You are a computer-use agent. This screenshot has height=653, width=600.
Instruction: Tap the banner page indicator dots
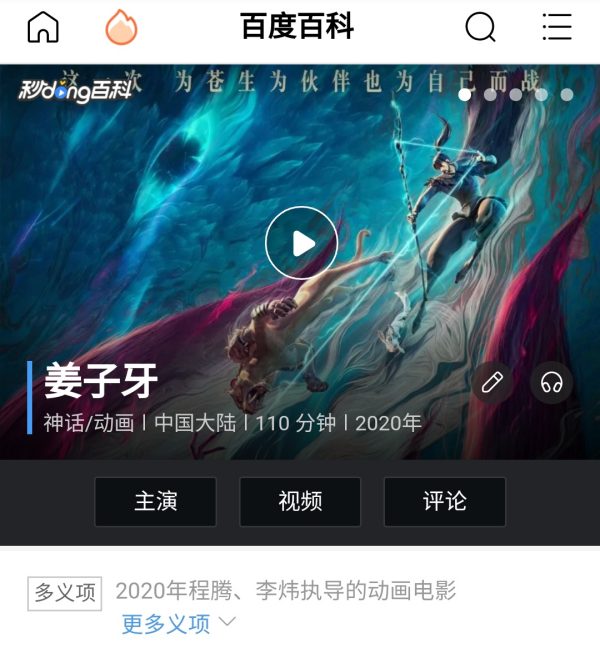515,95
